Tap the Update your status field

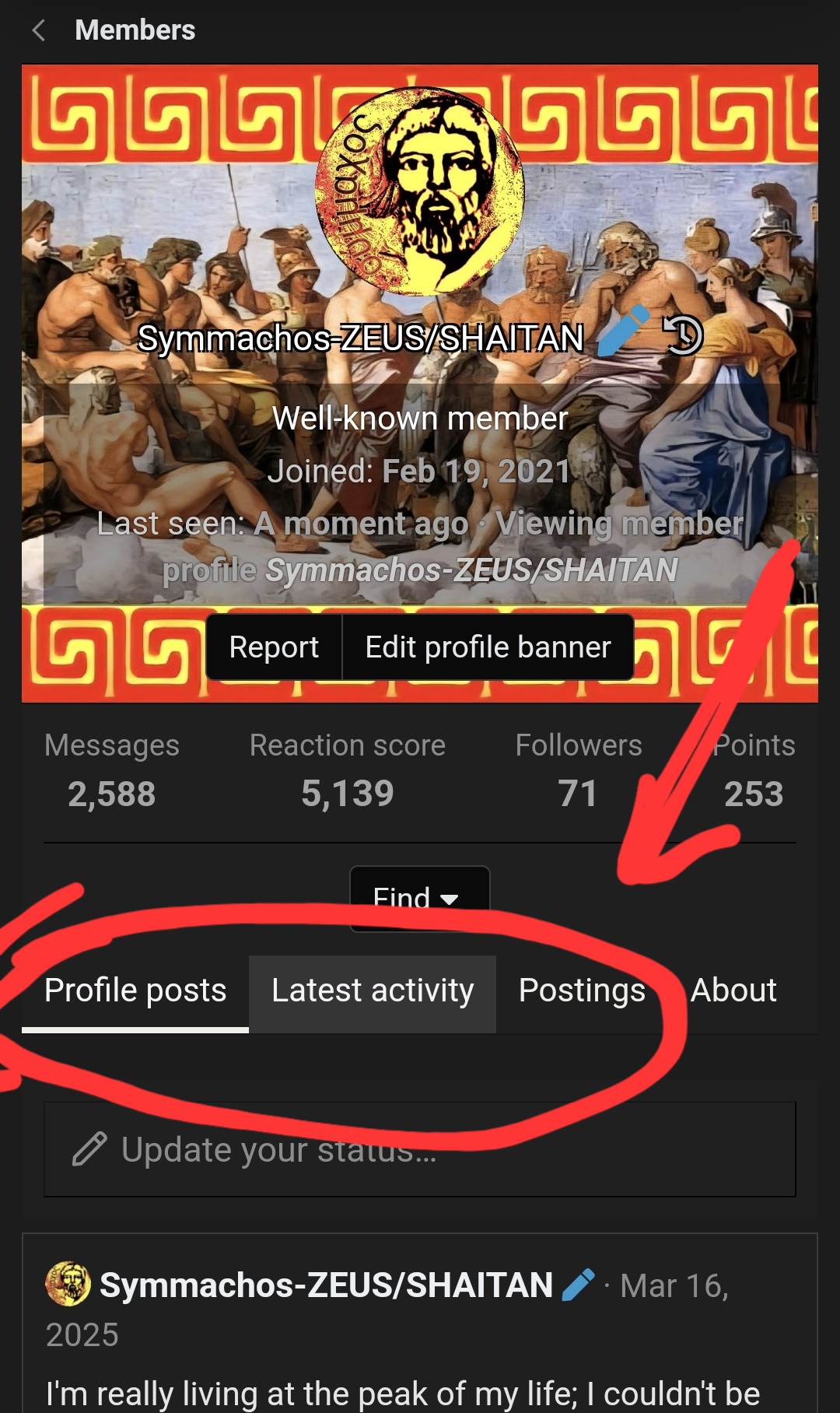[x=420, y=1149]
